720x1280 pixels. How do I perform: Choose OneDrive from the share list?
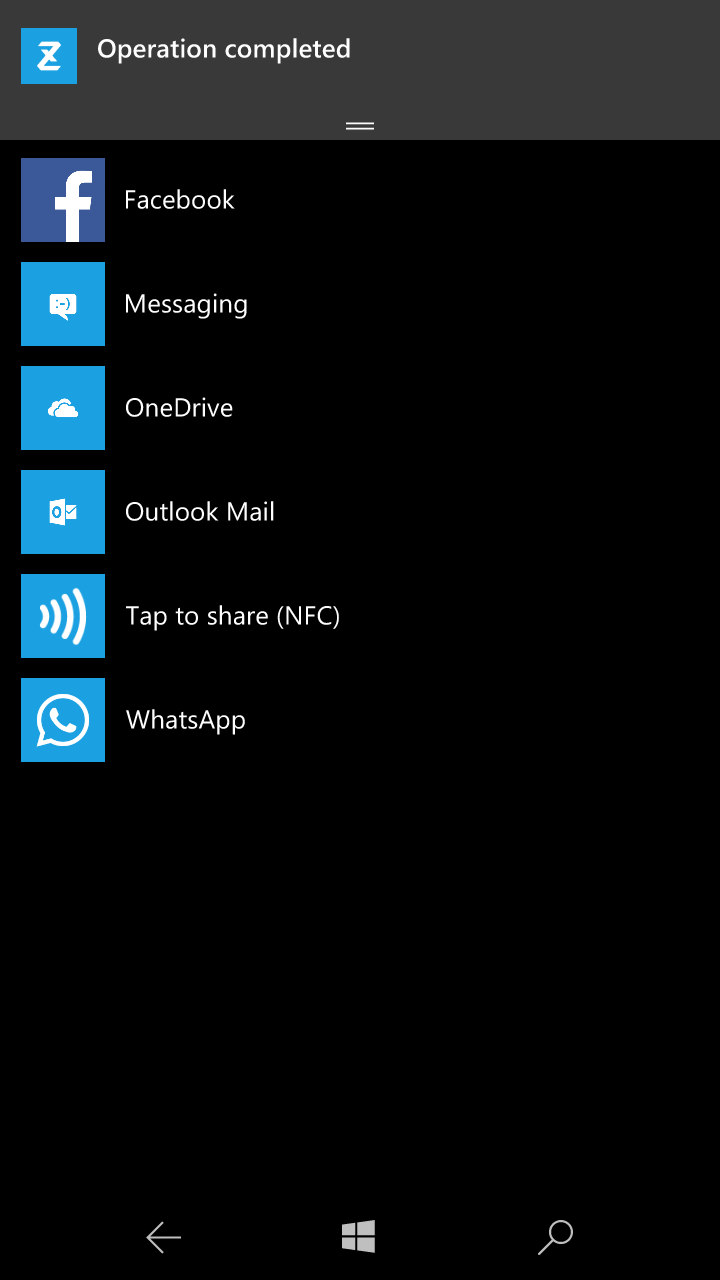(360, 408)
